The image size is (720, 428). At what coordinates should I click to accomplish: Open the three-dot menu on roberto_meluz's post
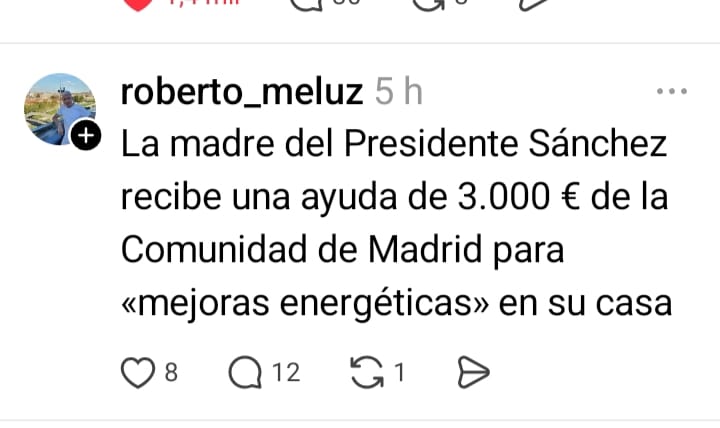[671, 92]
